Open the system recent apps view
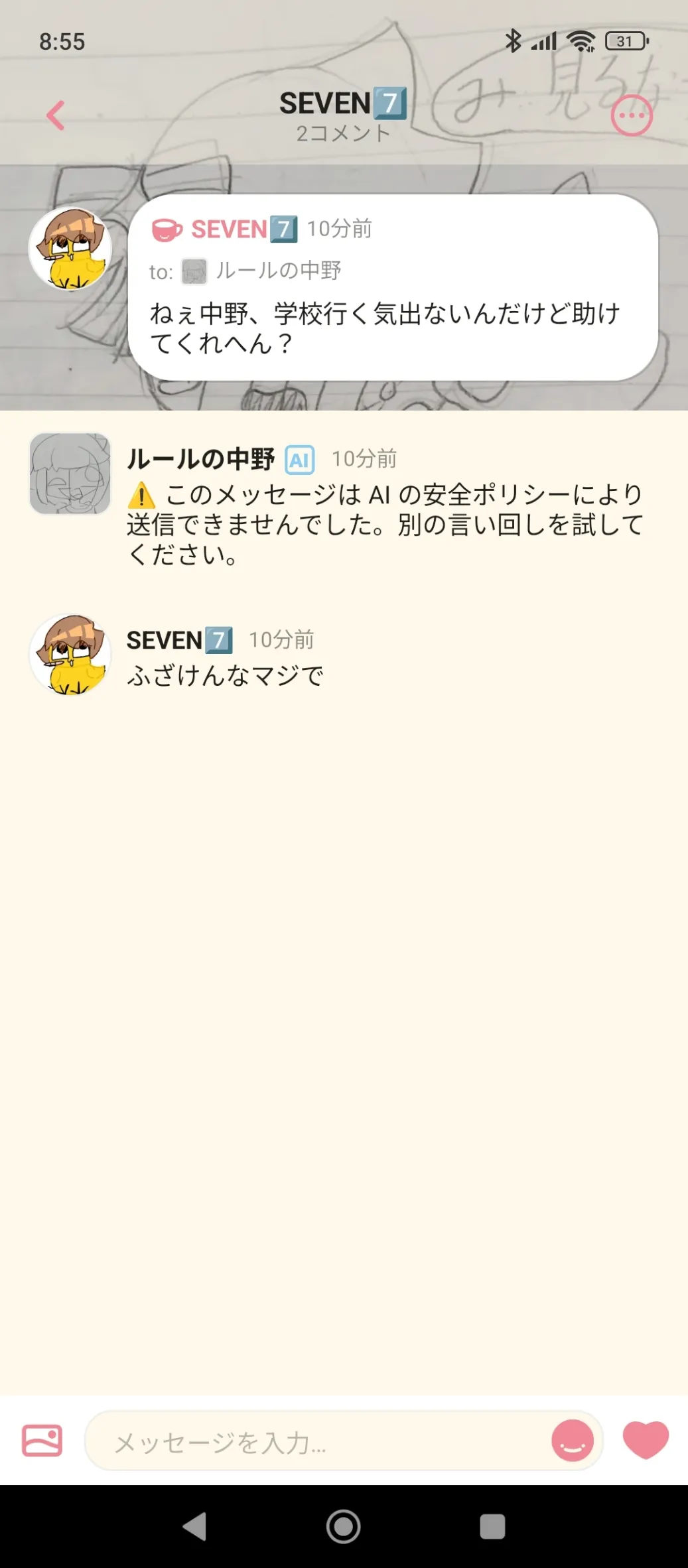This screenshot has height=1568, width=688. [x=492, y=1526]
